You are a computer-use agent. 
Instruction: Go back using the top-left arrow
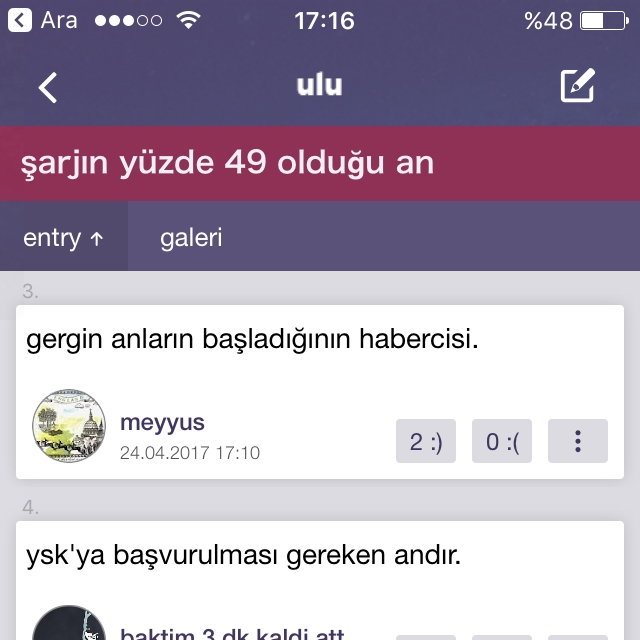(x=48, y=87)
